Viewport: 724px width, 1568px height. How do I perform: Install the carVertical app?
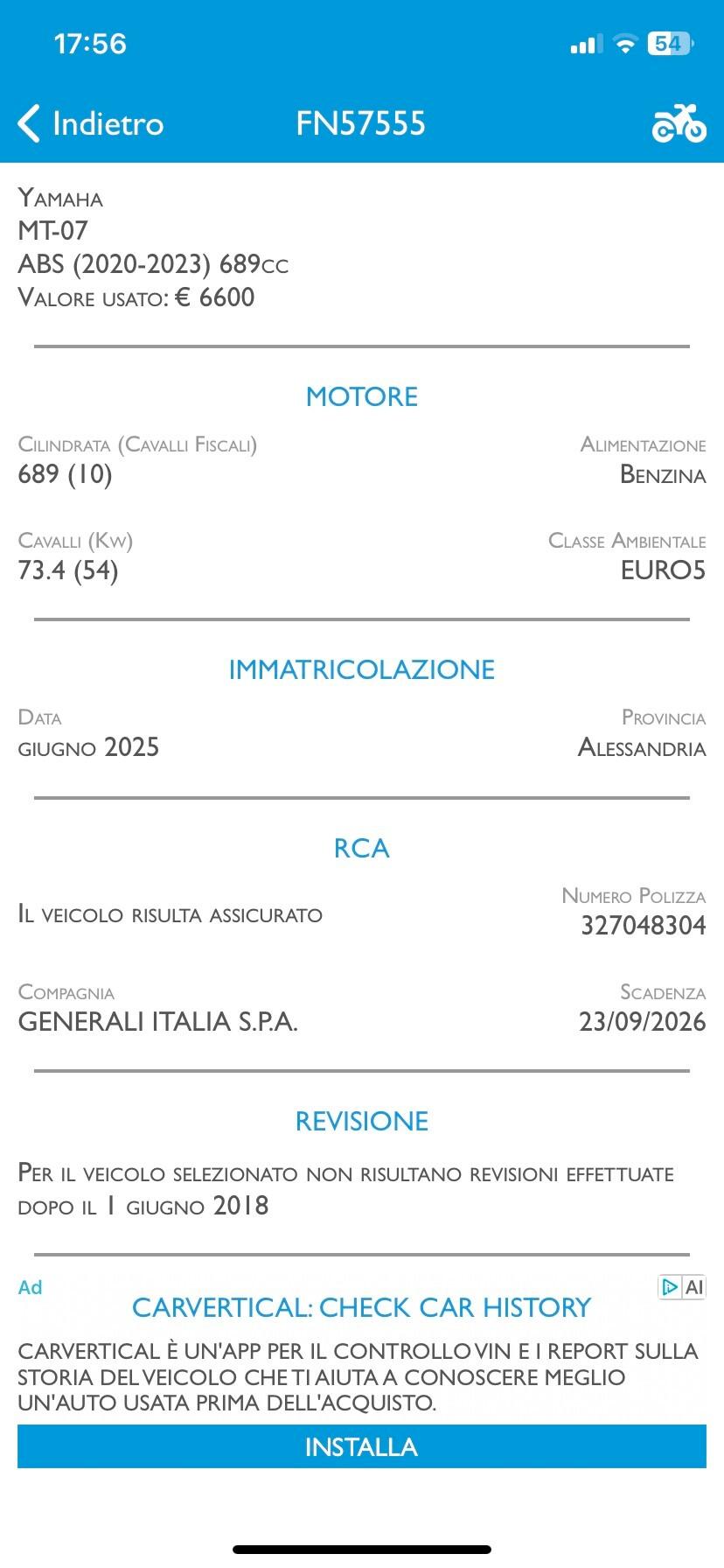point(362,1446)
